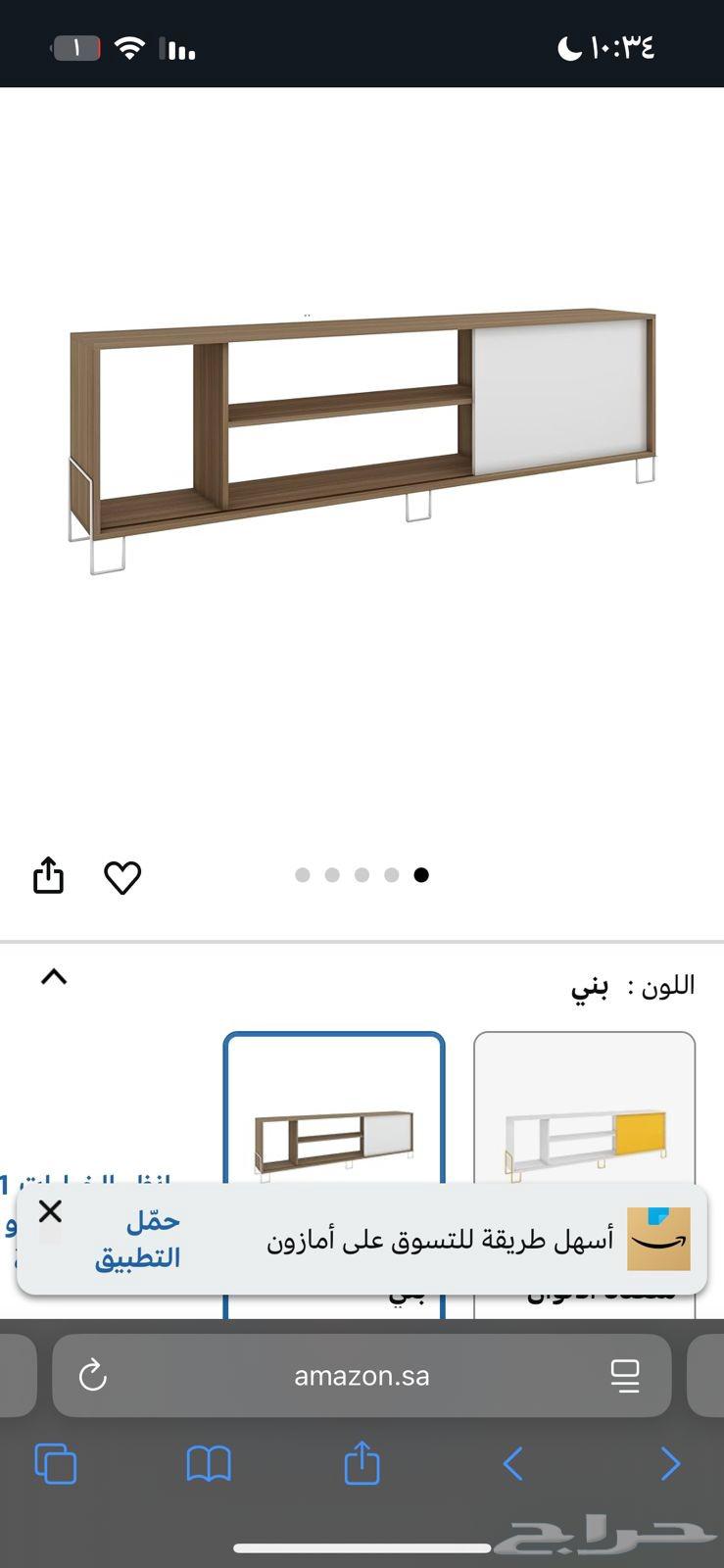Select the last carousel dot indicator
724x1568 pixels.
click(421, 874)
